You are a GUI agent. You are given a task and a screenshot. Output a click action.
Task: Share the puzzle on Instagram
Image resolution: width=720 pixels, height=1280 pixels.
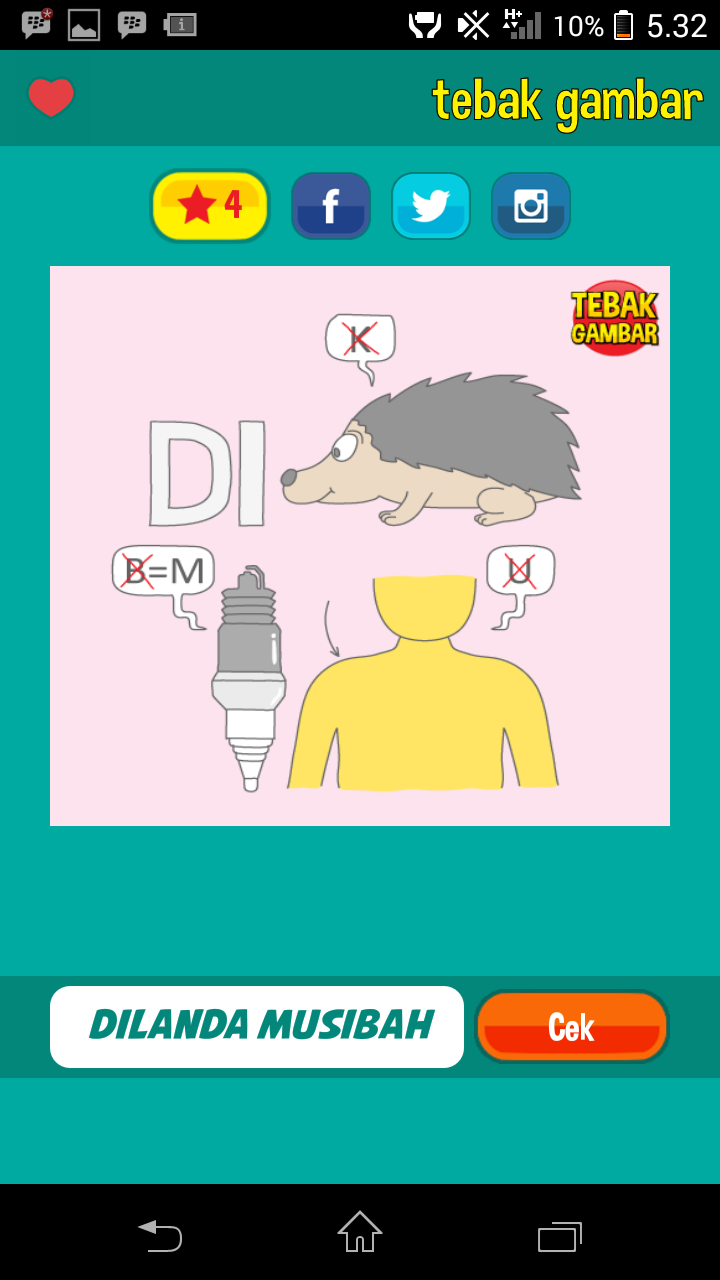point(531,206)
